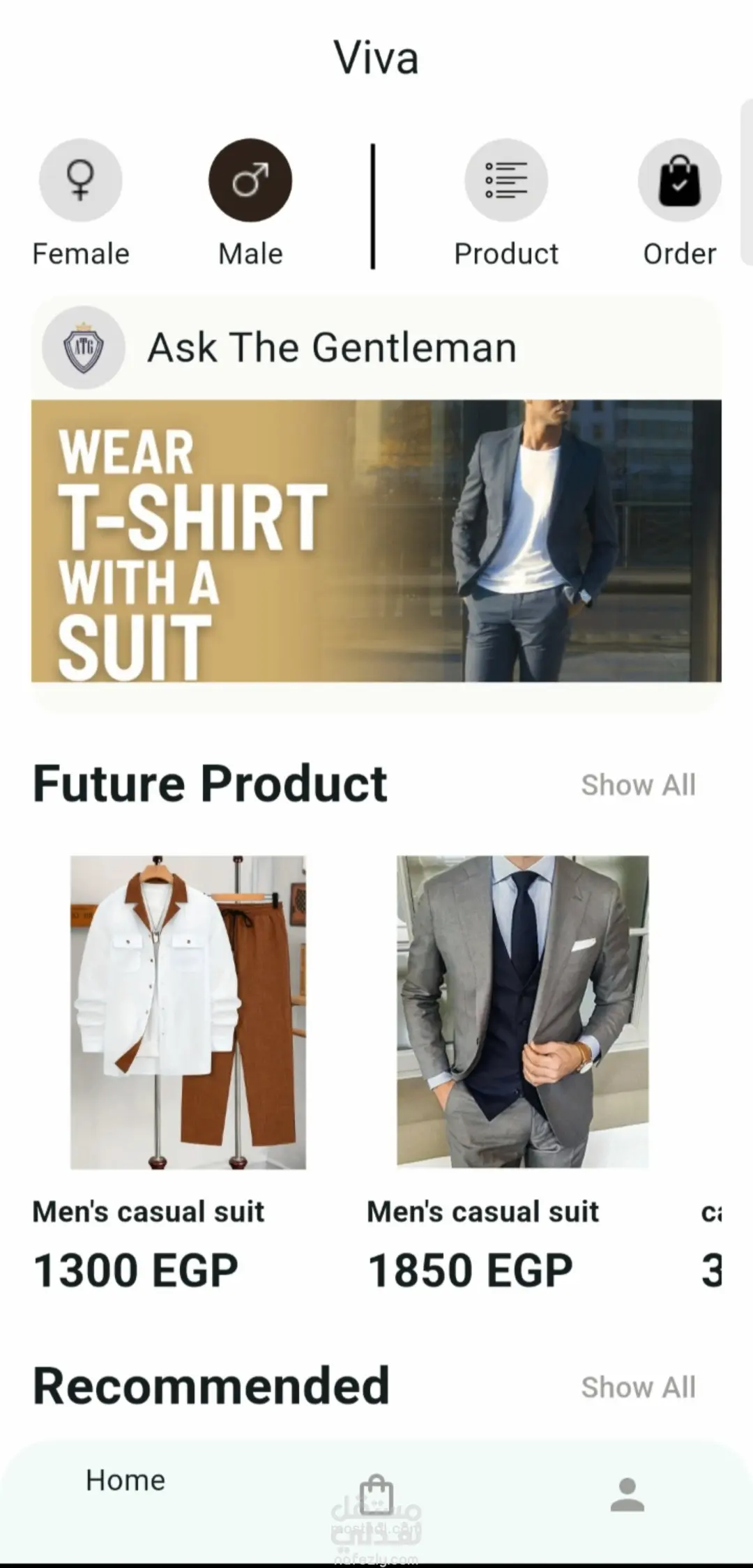Open the Order section
Viewport: 753px width, 1568px height.
tap(679, 181)
